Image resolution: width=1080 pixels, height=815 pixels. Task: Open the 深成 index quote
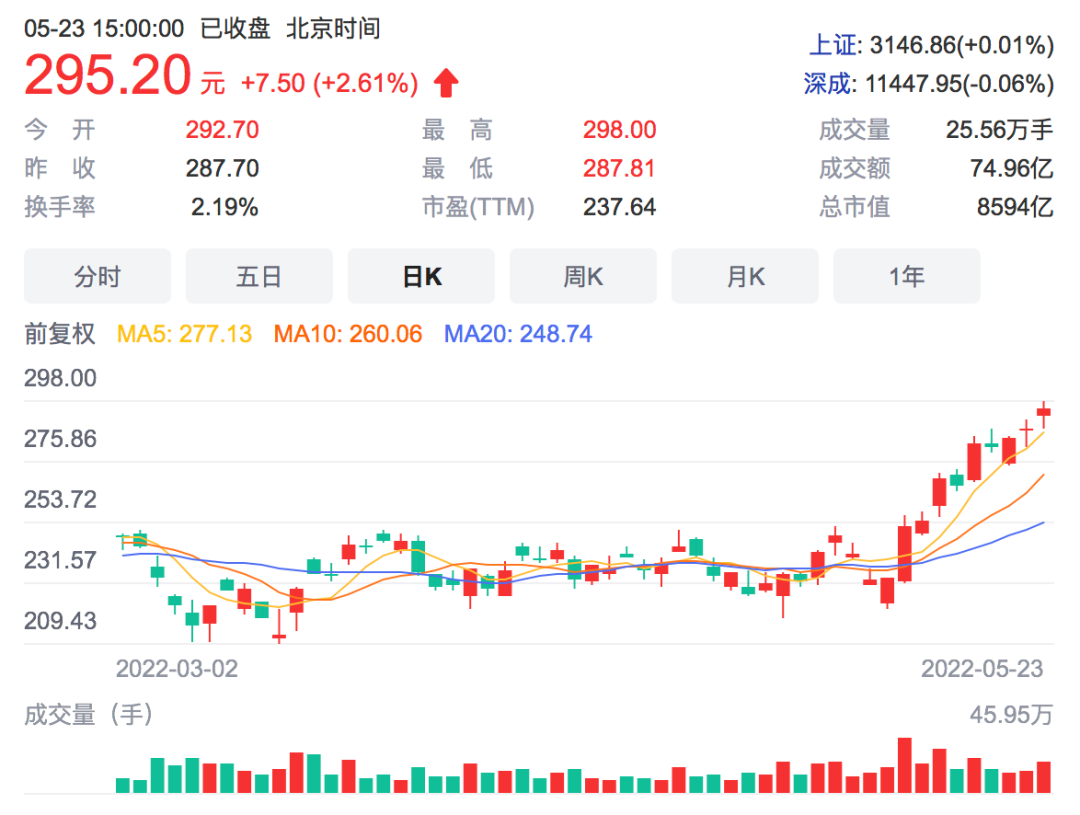[829, 84]
